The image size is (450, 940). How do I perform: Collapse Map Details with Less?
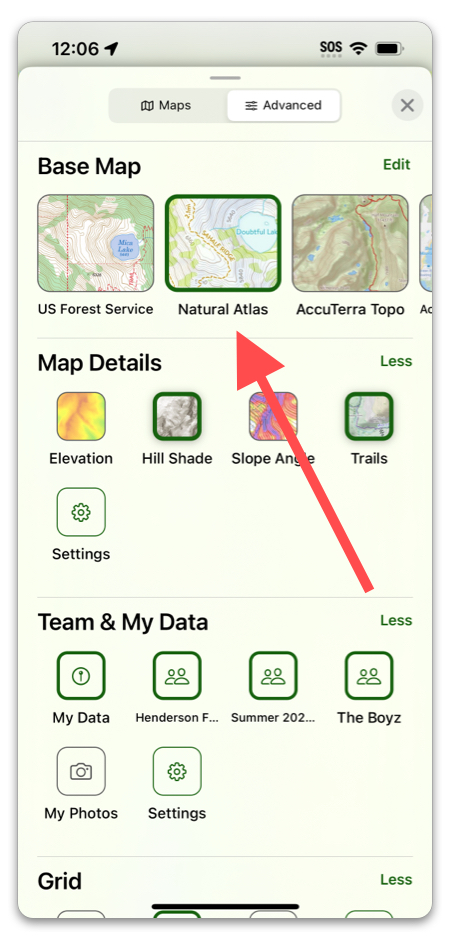point(396,361)
